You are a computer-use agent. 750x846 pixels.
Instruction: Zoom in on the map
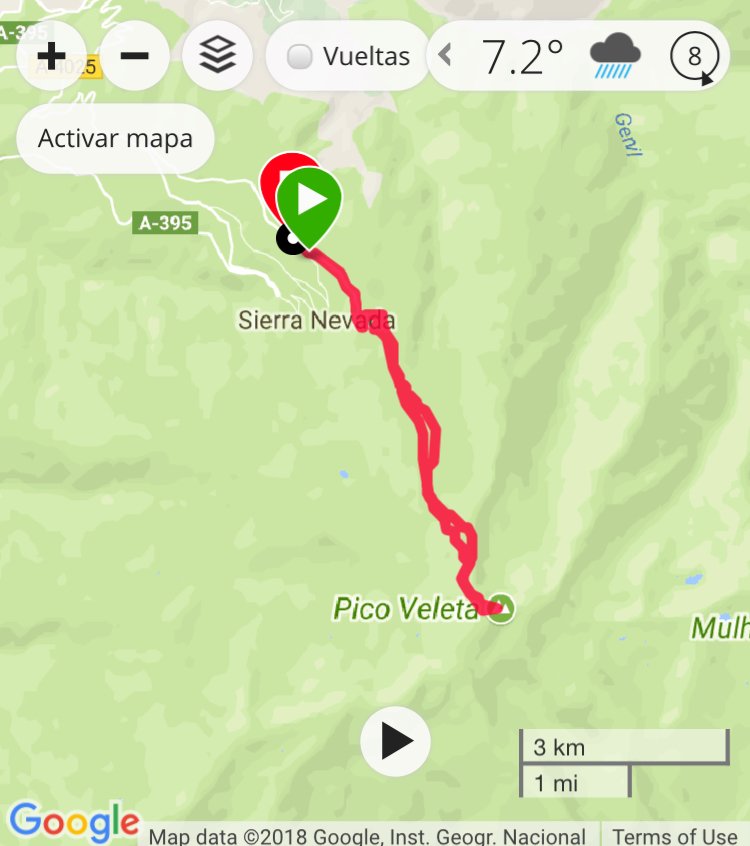(x=51, y=55)
